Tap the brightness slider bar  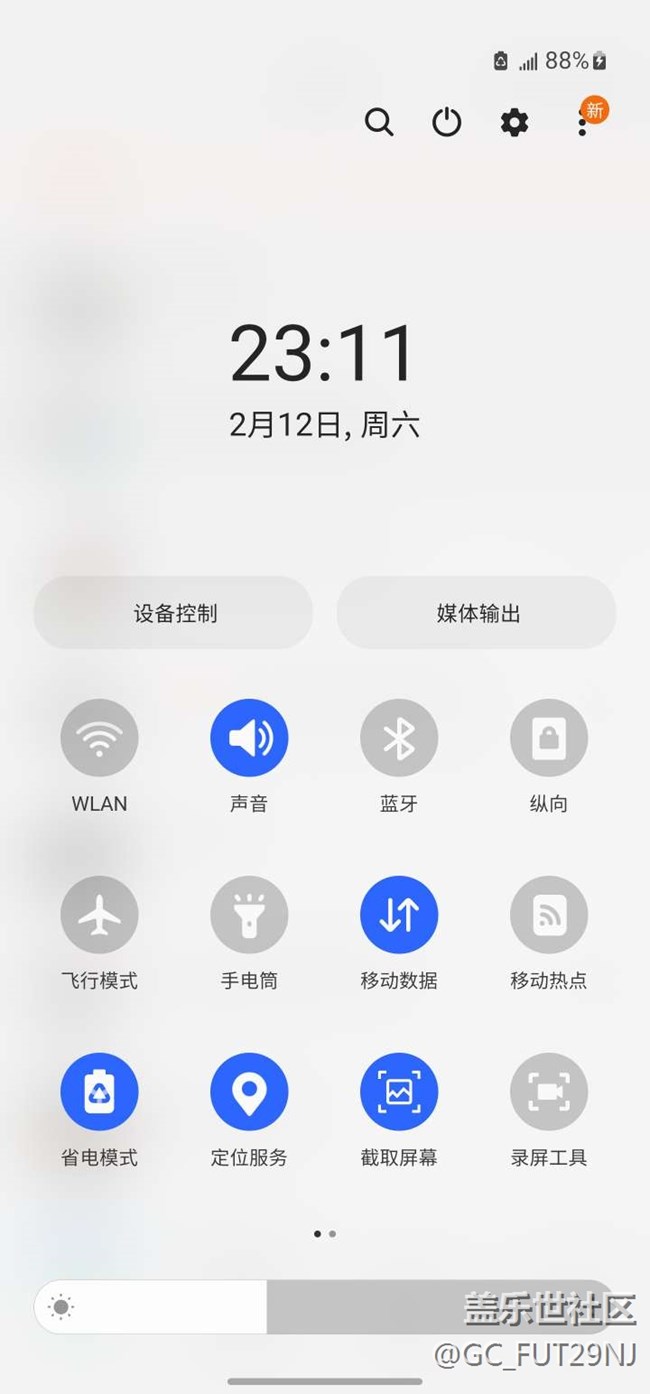point(325,1307)
